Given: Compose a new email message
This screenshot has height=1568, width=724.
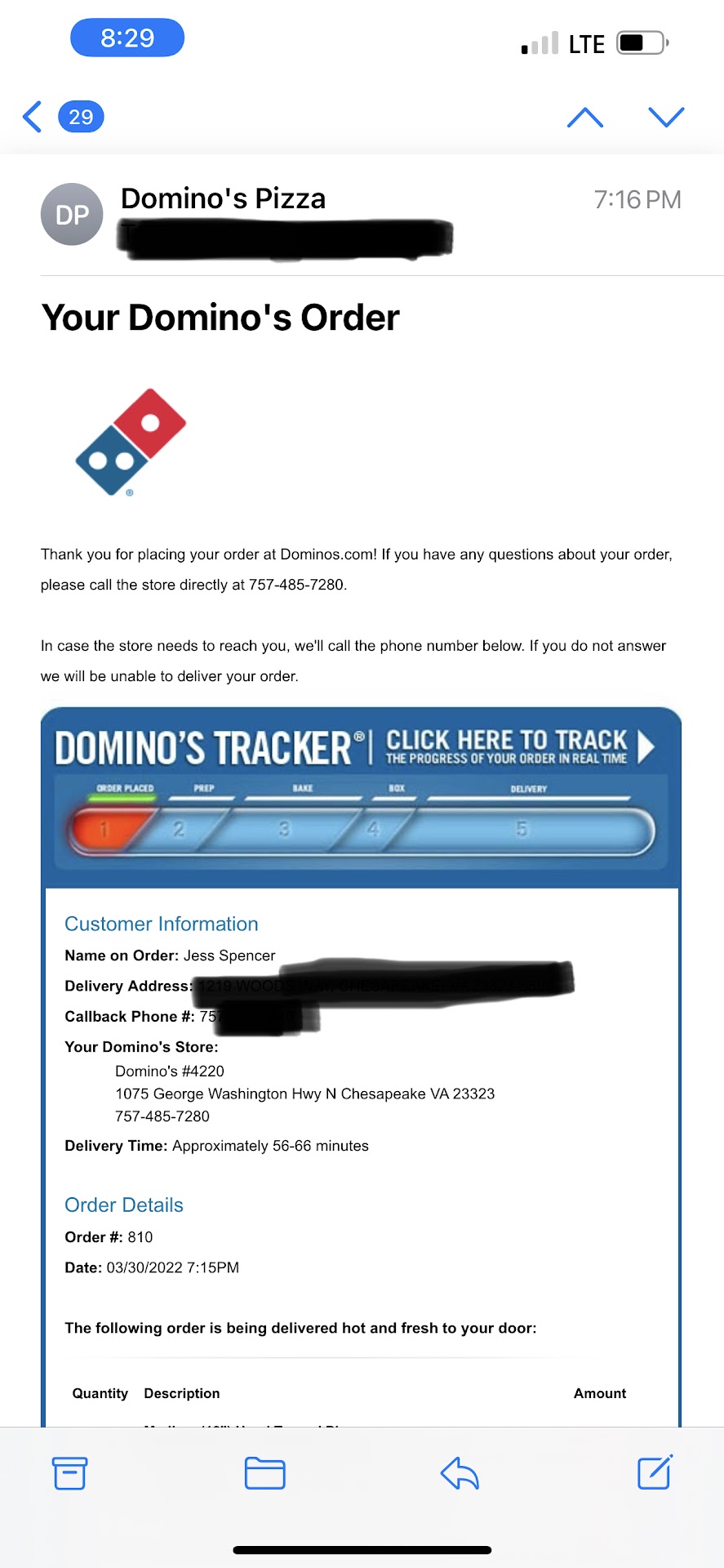Looking at the screenshot, I should 655,1472.
